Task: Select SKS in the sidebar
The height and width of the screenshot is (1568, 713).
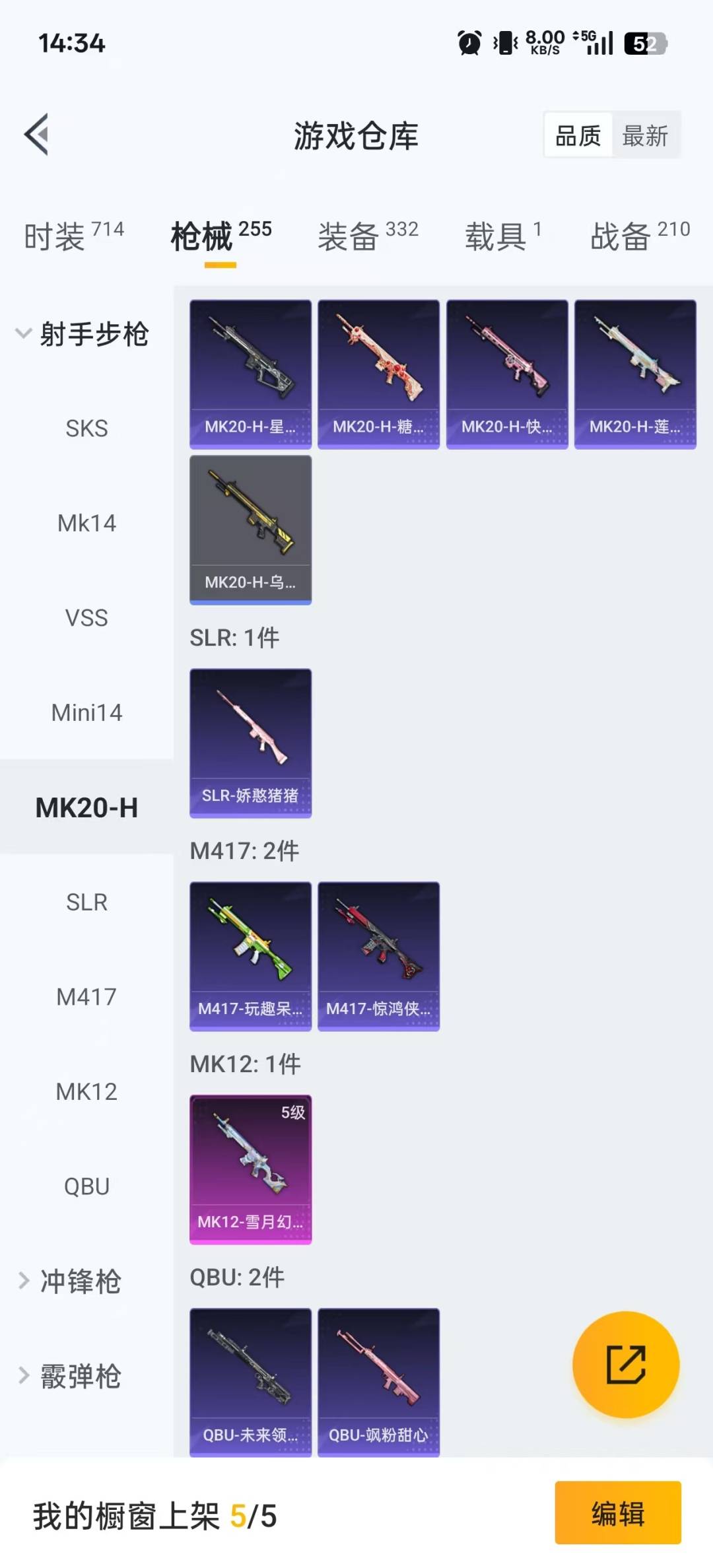Action: [86, 428]
